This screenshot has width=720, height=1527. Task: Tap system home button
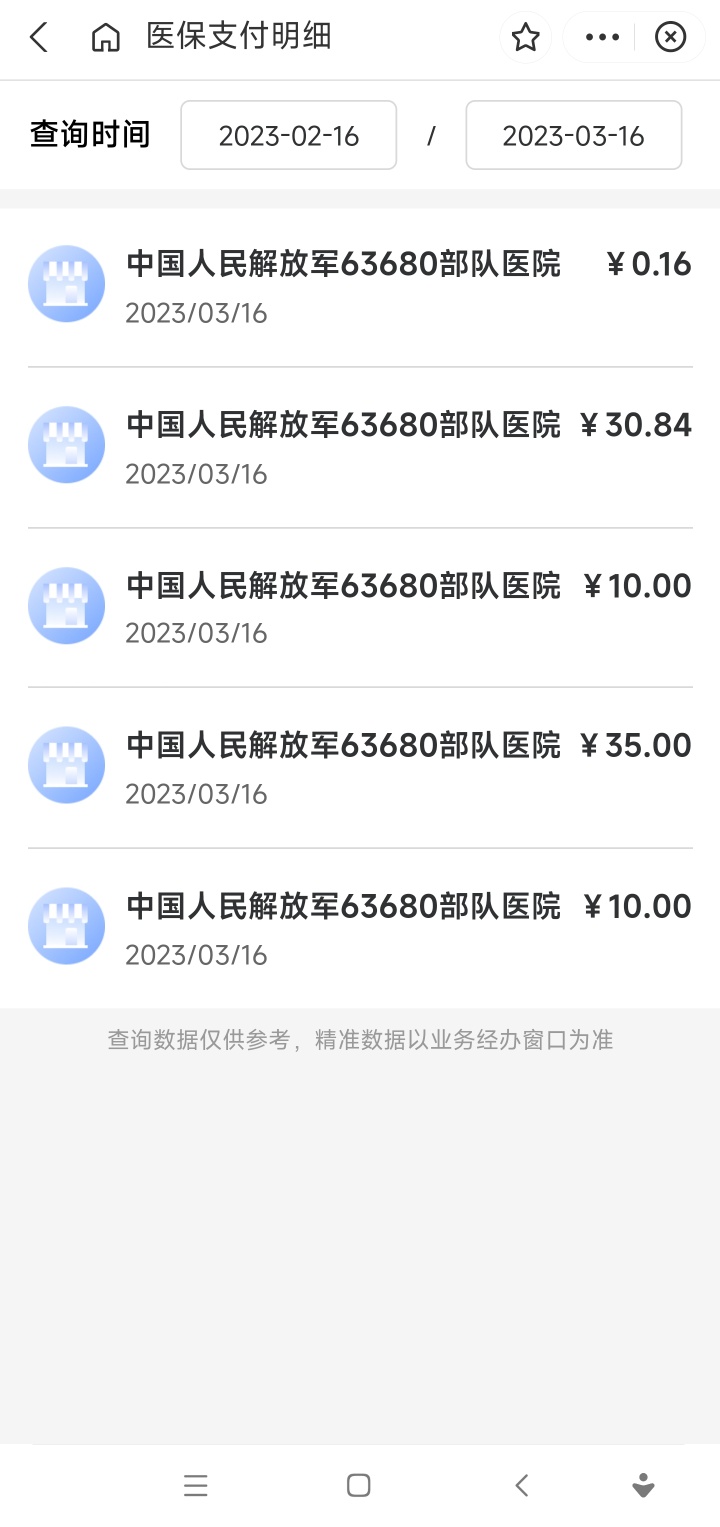click(359, 1486)
